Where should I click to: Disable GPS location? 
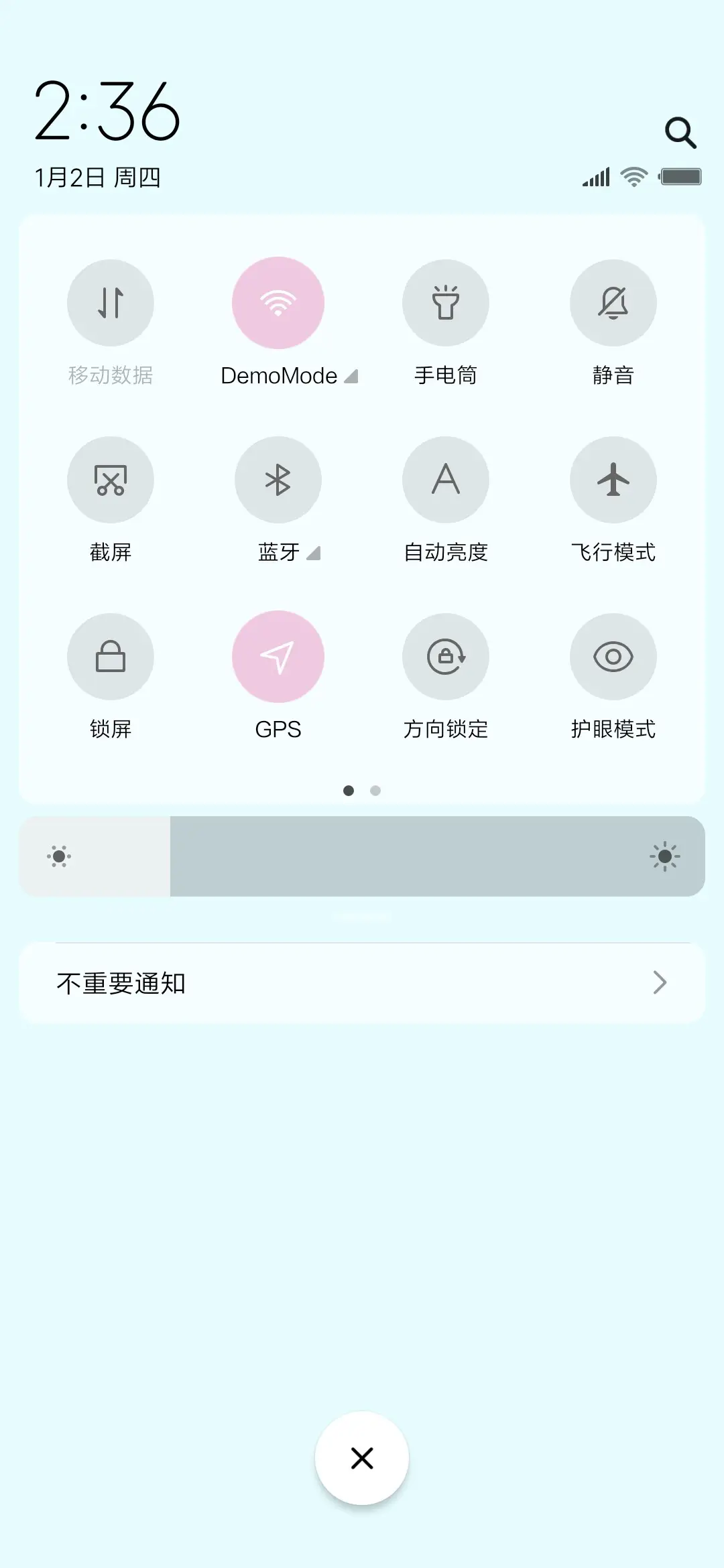coord(278,657)
